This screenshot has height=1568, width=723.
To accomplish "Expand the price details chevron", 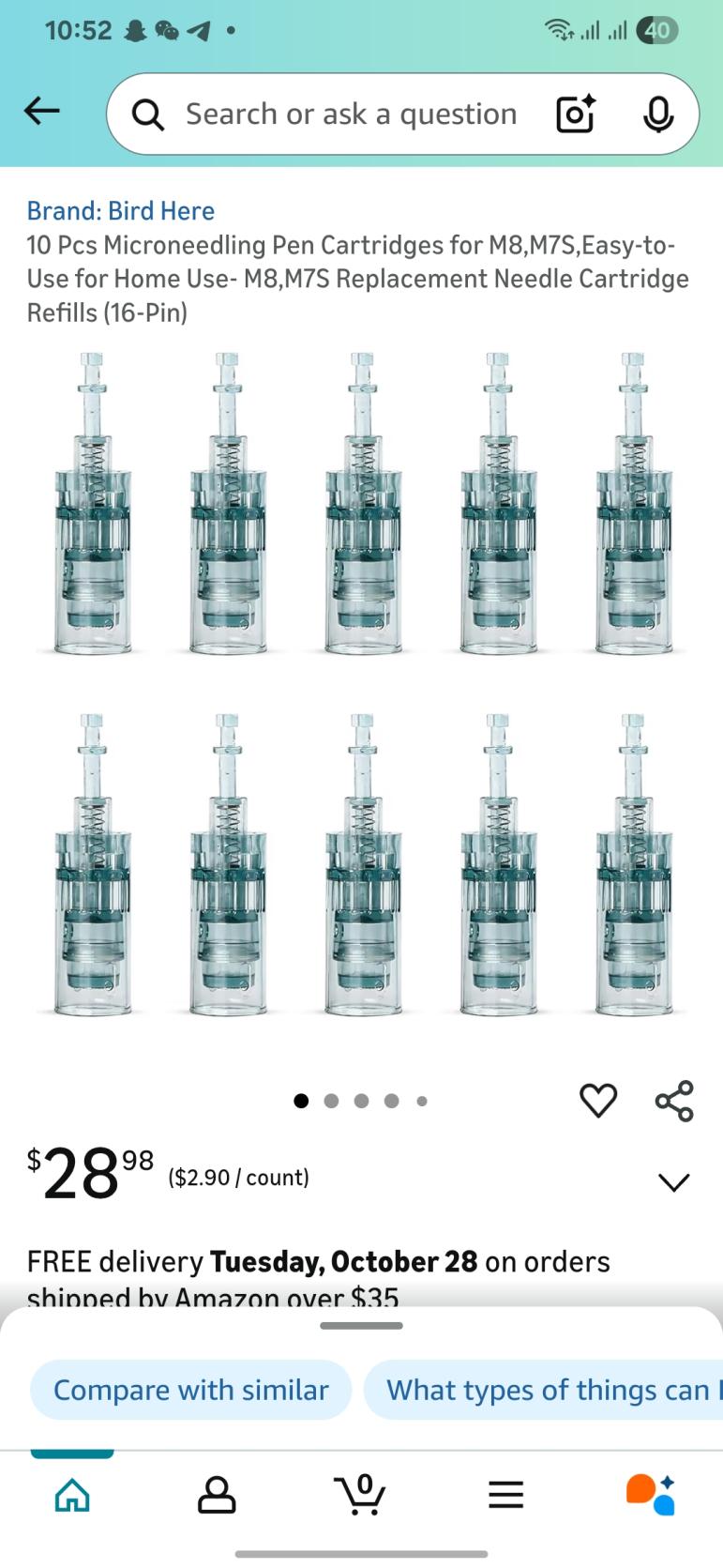I will click(673, 1181).
